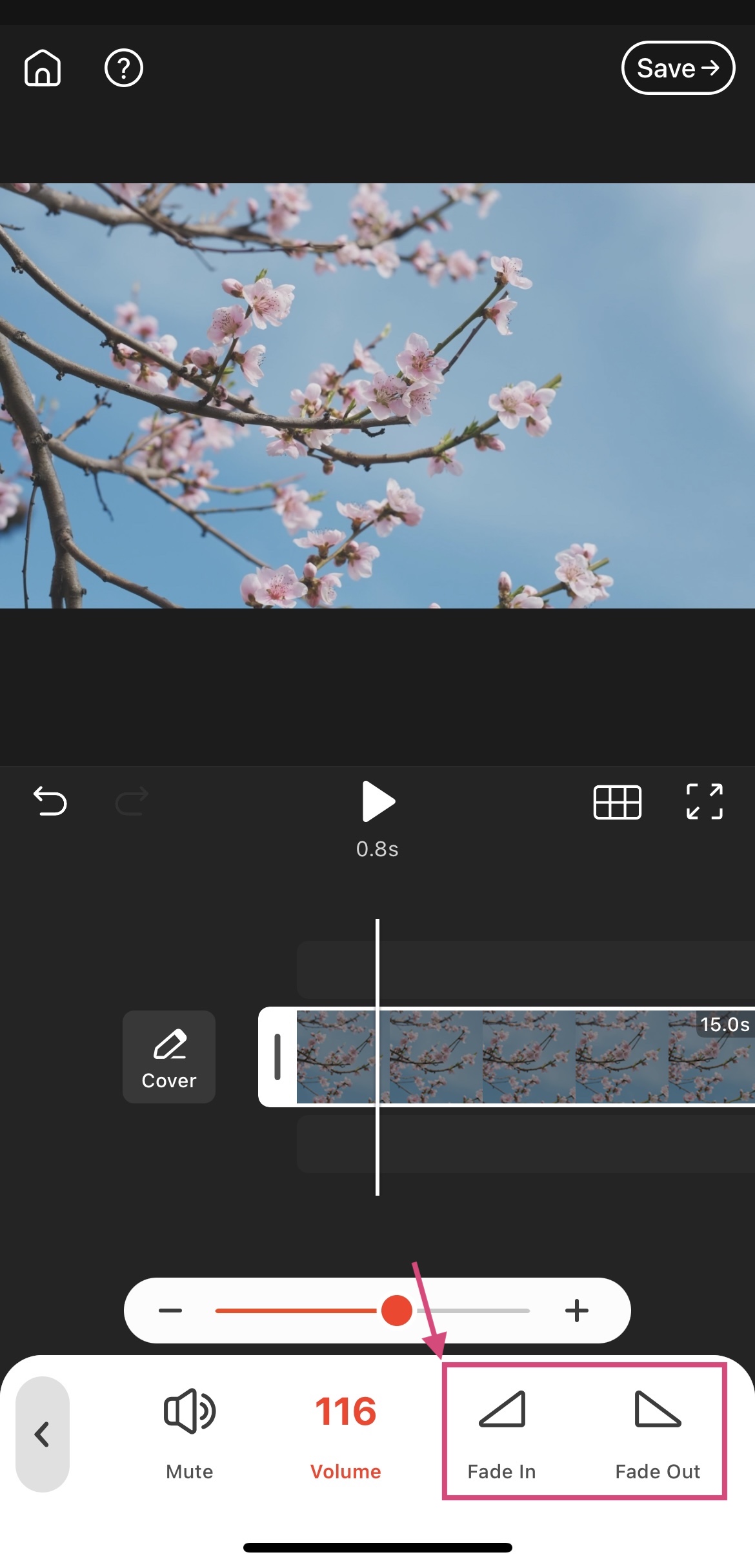Viewport: 755px width, 1568px height.
Task: Expand preview to fullscreen
Action: (x=704, y=801)
